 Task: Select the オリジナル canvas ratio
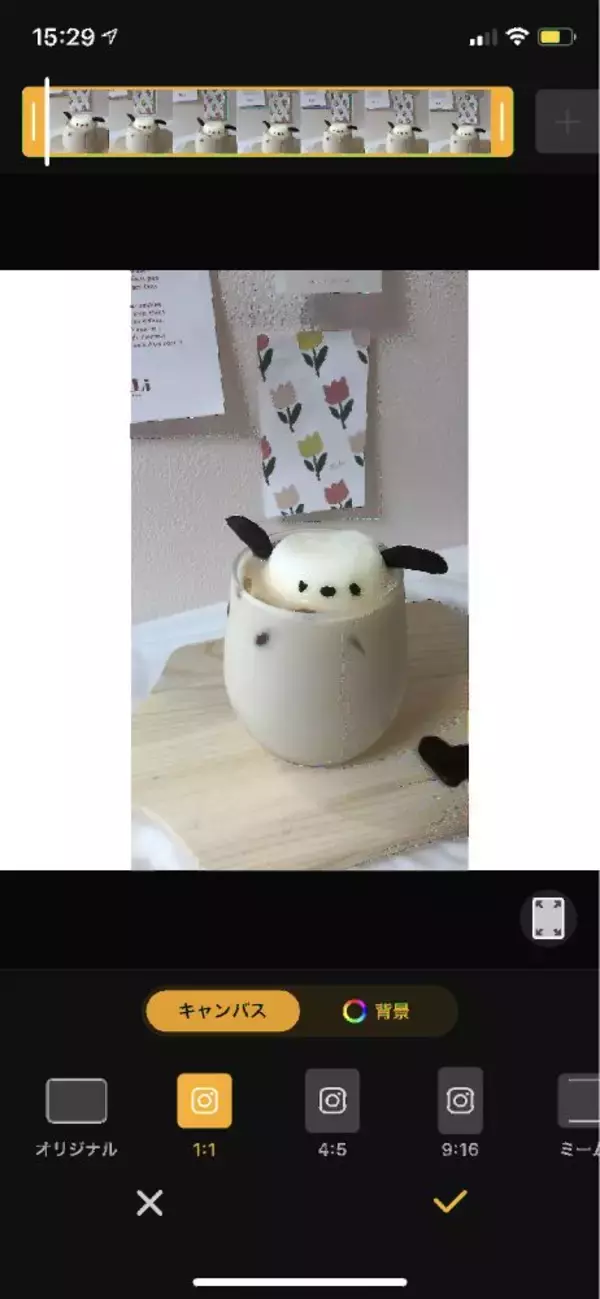point(76,1102)
